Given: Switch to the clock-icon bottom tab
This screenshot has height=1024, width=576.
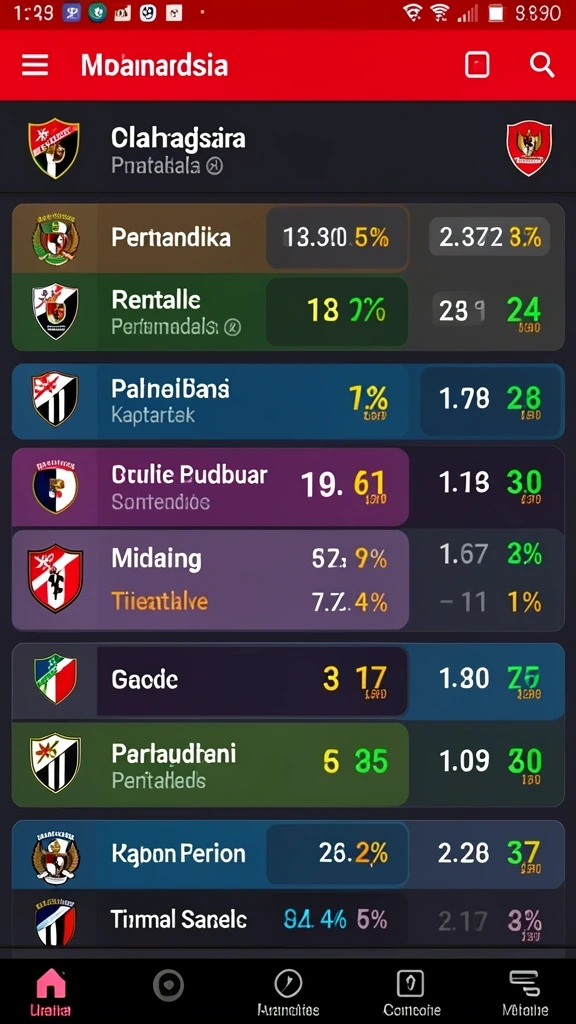Looking at the screenshot, I should pyautogui.click(x=288, y=991).
